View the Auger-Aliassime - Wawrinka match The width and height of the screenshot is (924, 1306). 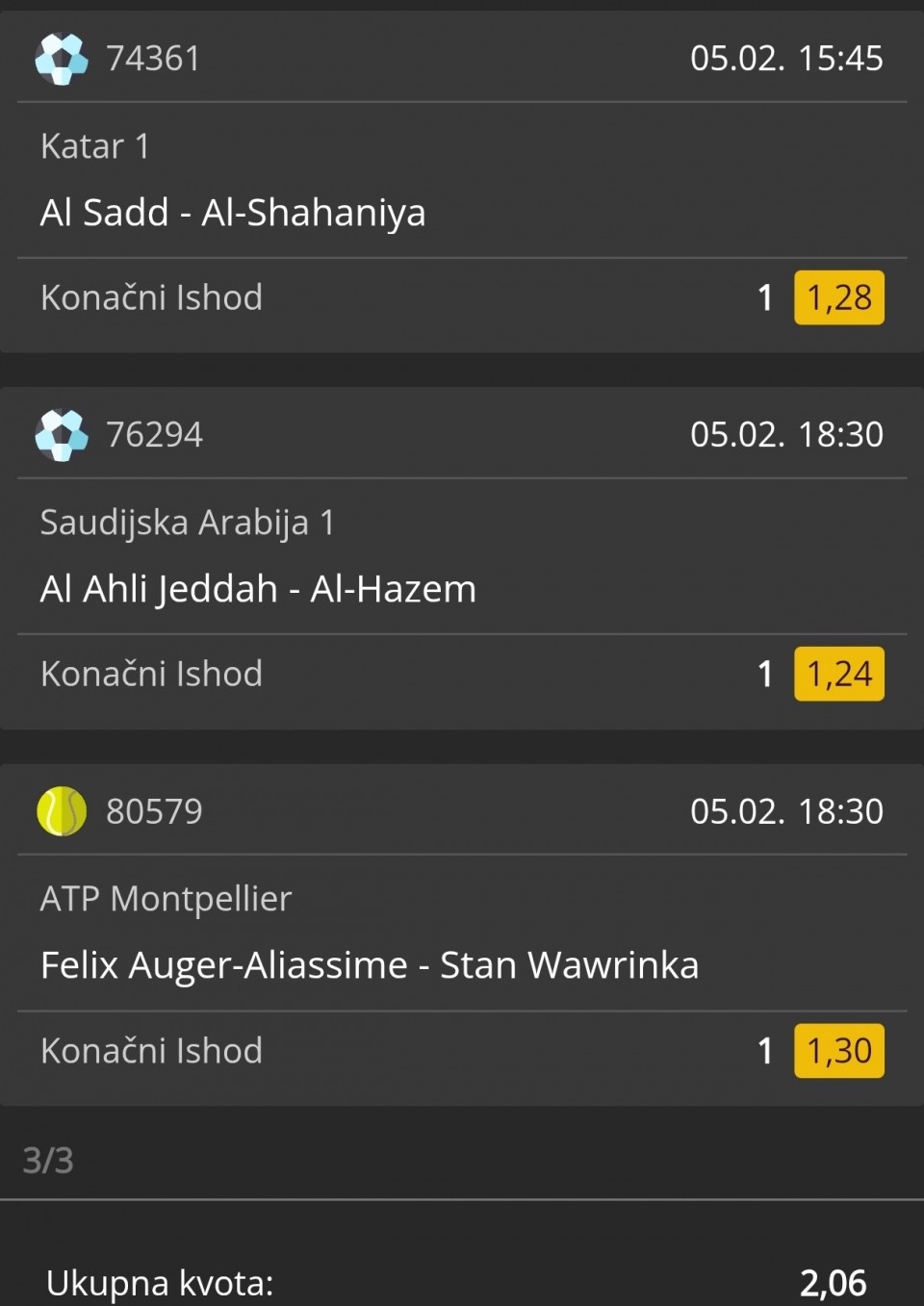tap(370, 965)
